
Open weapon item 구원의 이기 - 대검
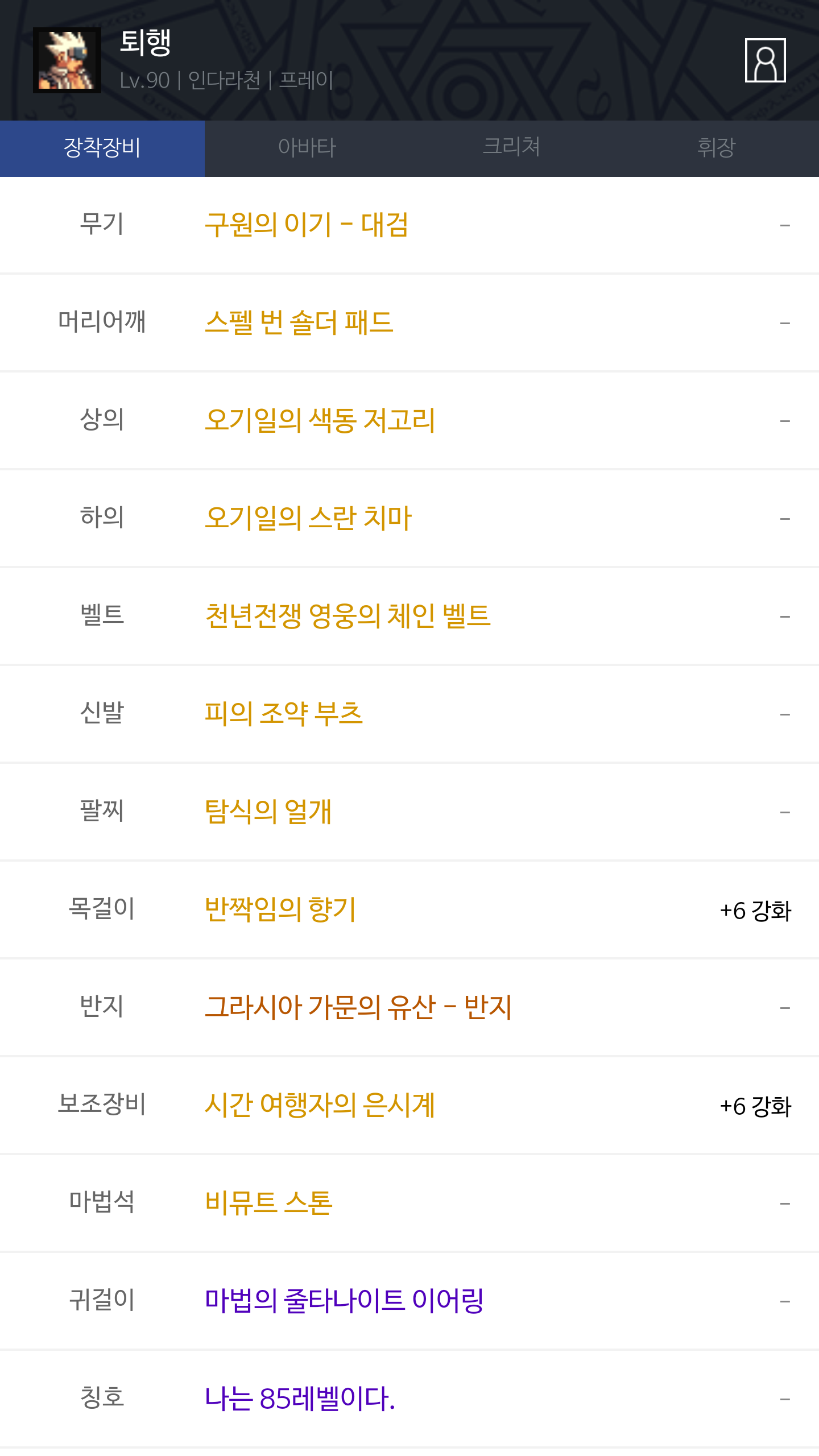pyautogui.click(x=306, y=225)
